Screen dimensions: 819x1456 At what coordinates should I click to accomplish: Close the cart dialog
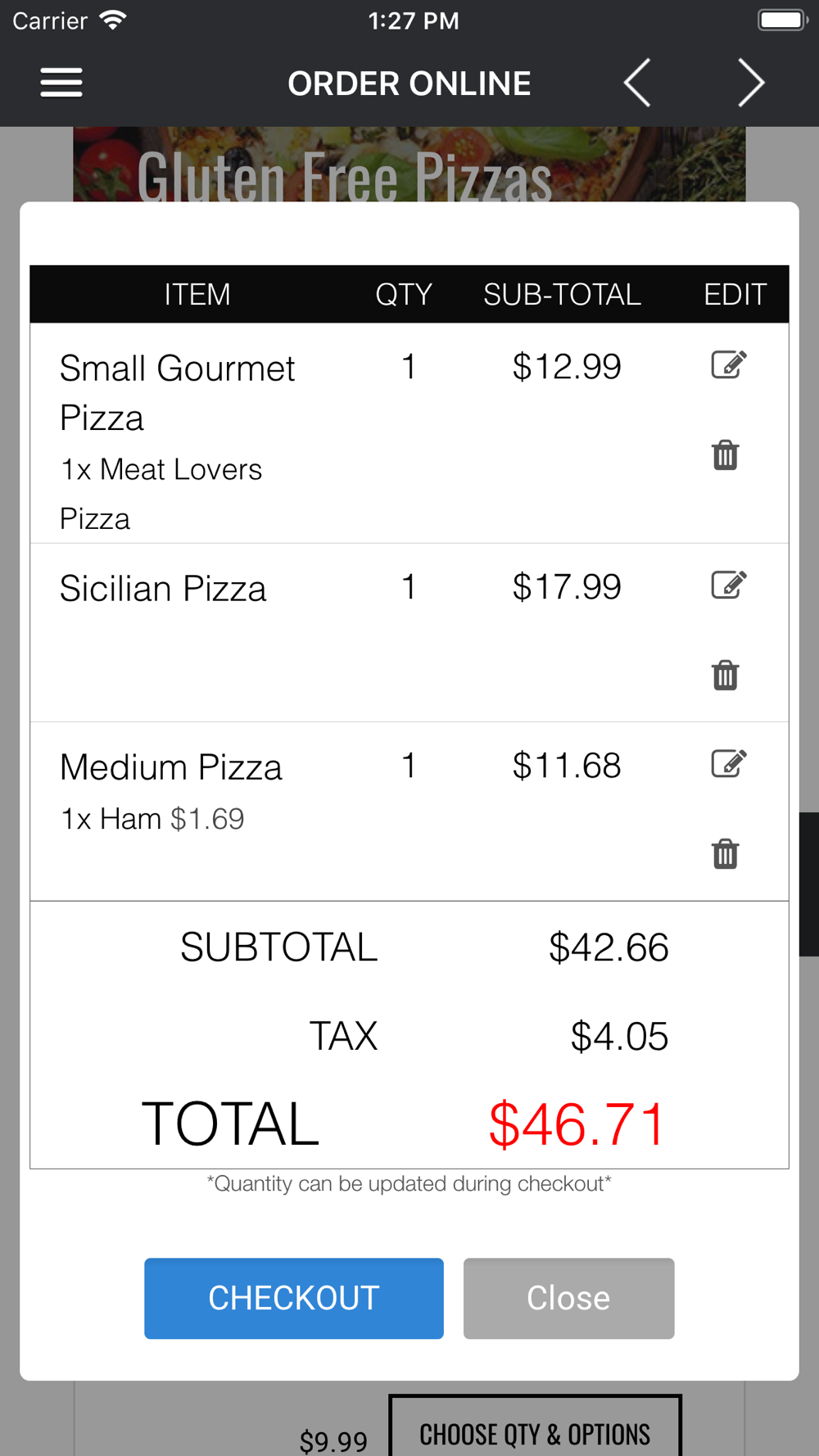(568, 1298)
